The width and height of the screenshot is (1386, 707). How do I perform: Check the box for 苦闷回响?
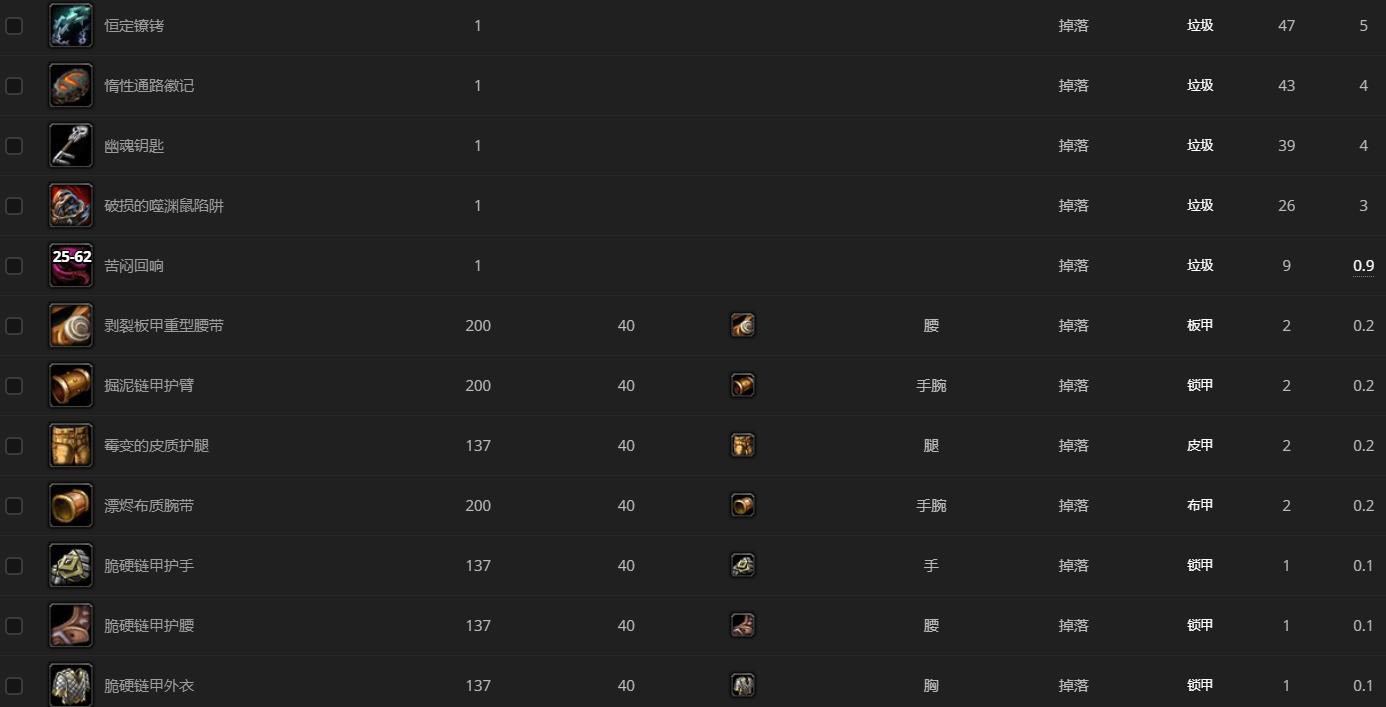14,266
